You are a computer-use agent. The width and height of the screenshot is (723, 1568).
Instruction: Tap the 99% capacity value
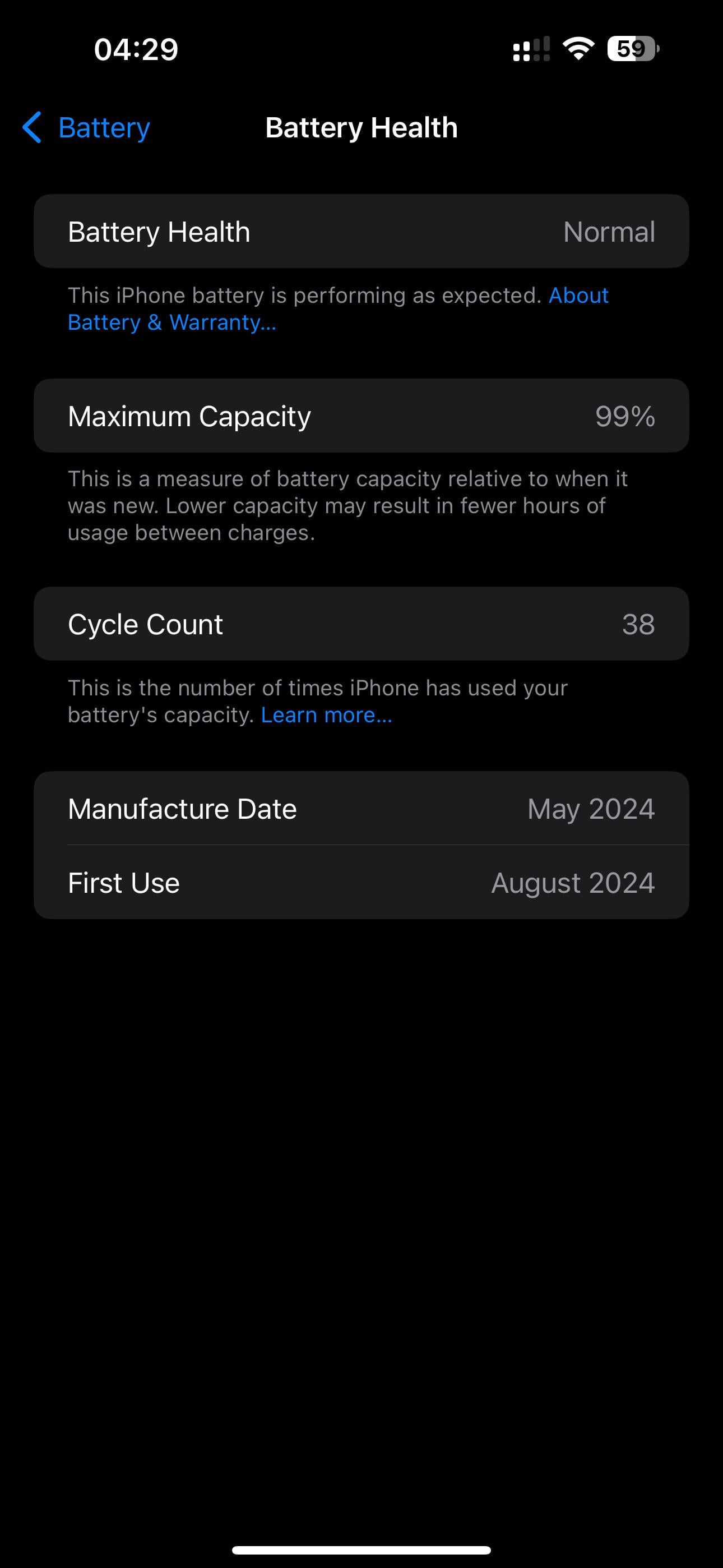coord(624,416)
